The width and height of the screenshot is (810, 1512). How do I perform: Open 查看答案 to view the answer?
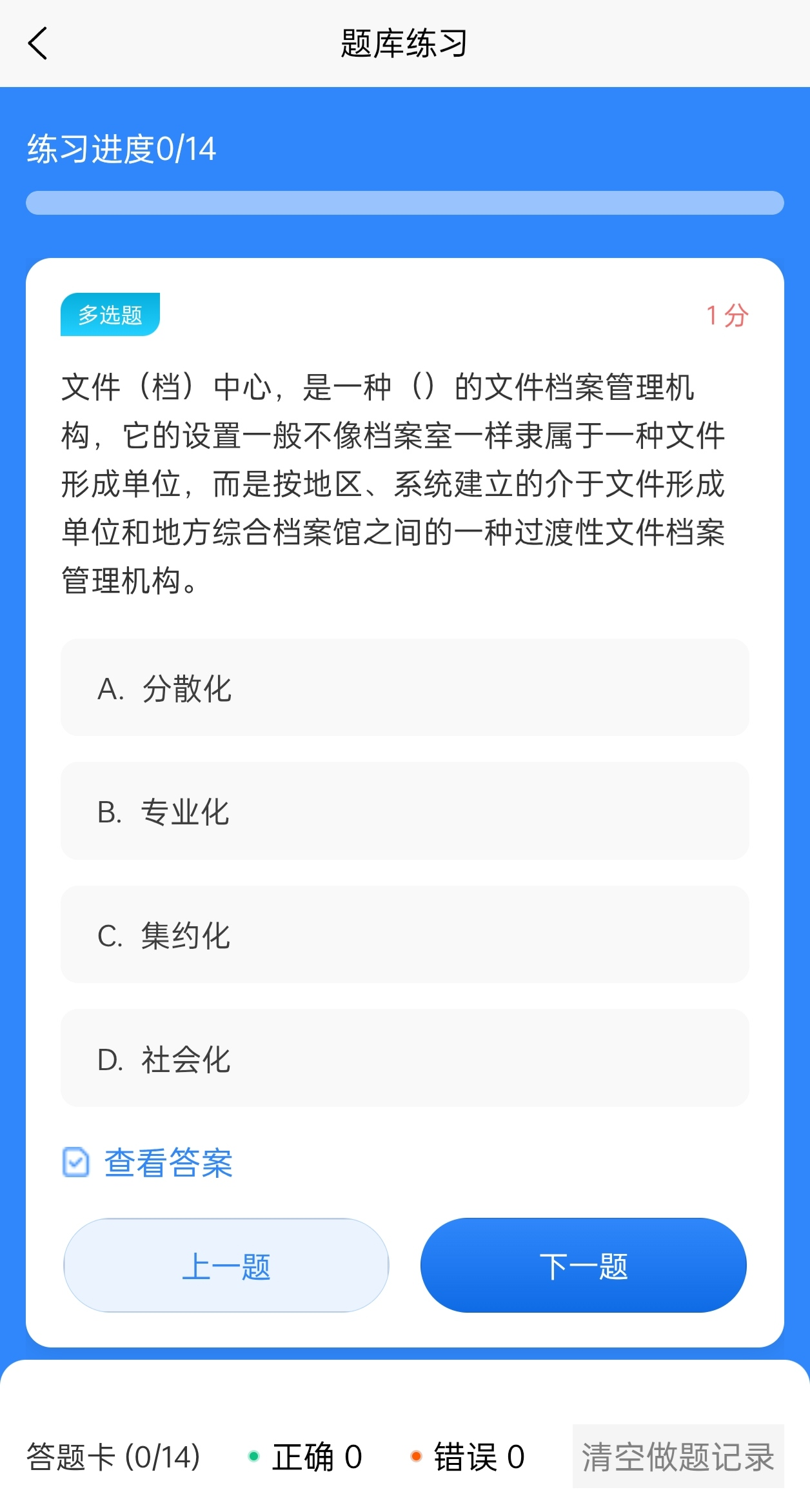[148, 1162]
